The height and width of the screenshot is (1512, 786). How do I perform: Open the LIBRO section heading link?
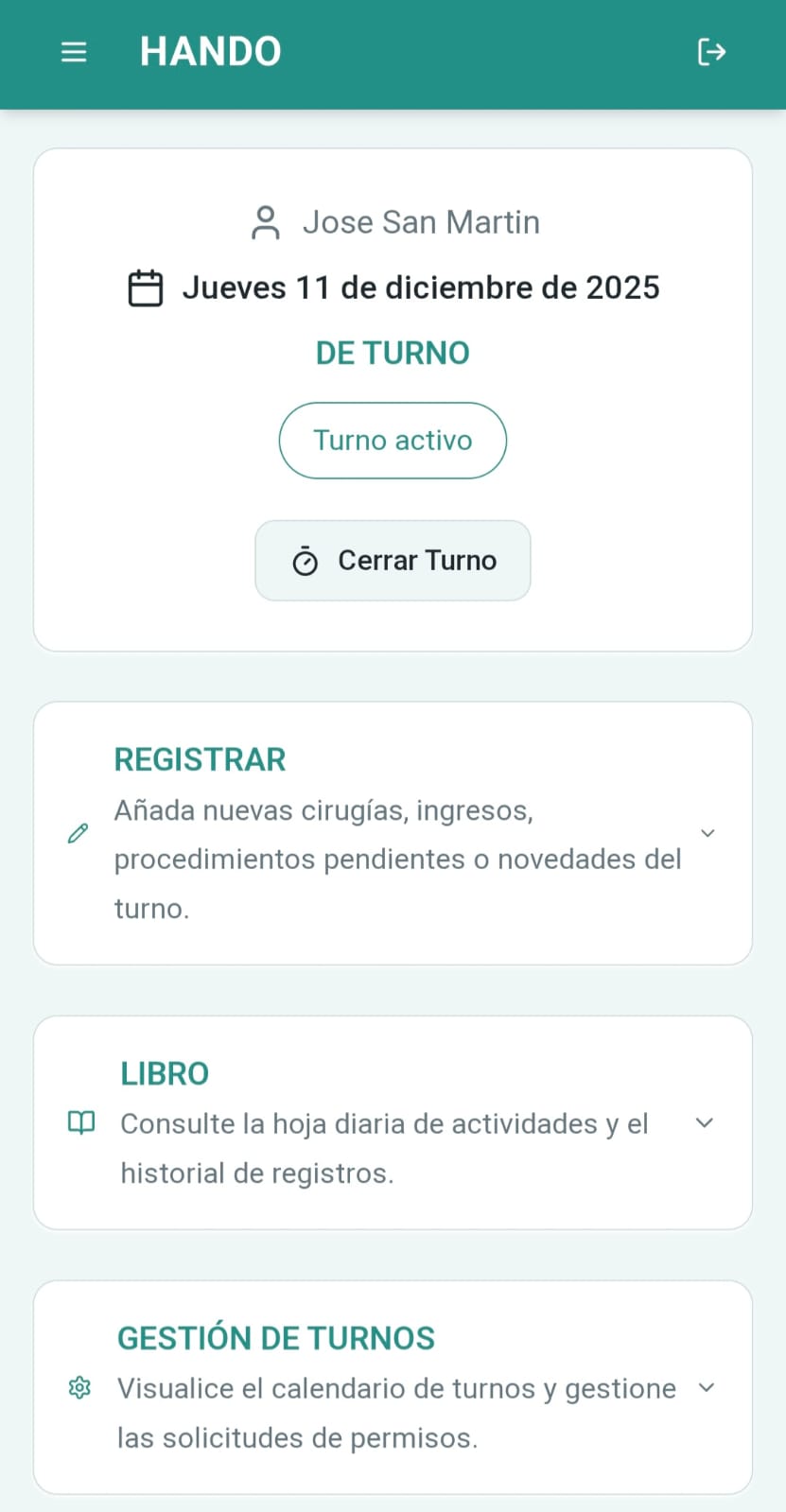(165, 1073)
